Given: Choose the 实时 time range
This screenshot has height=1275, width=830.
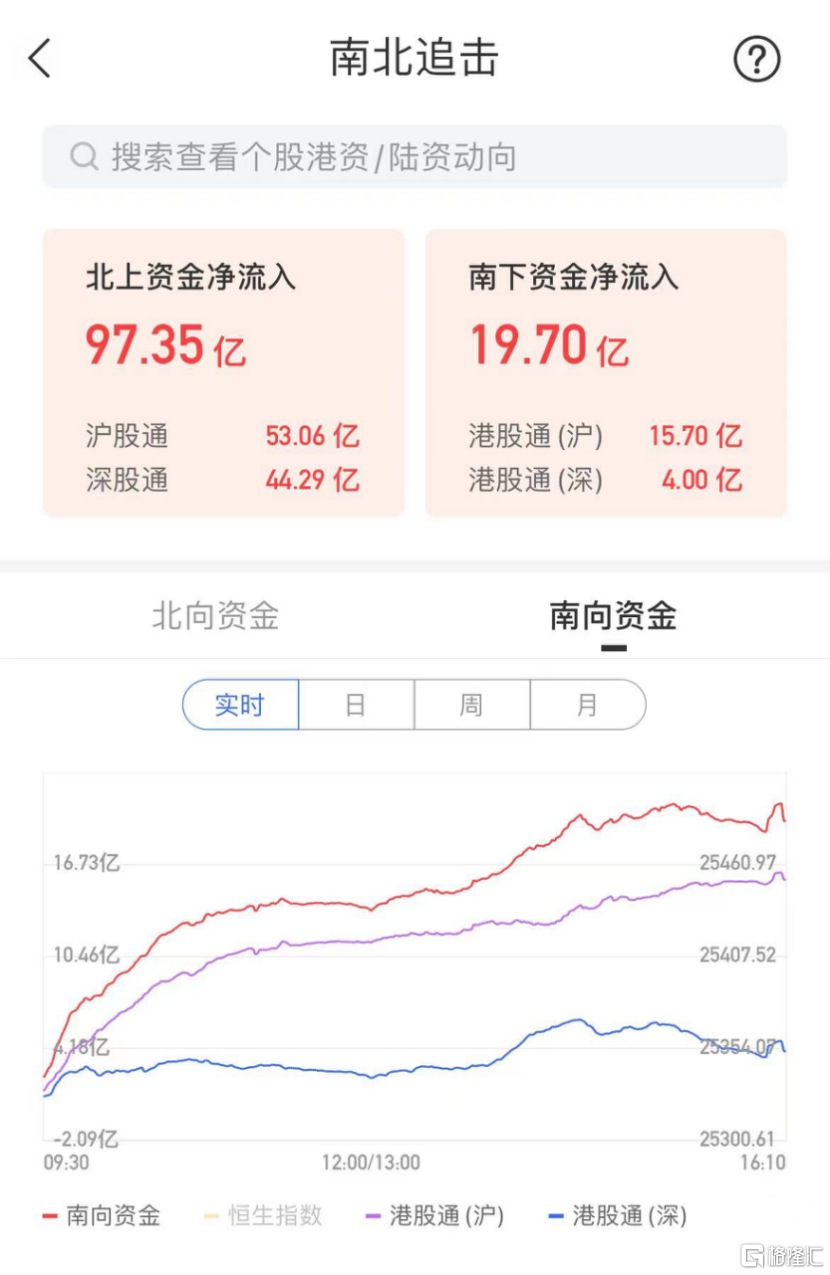Looking at the screenshot, I should point(240,705).
